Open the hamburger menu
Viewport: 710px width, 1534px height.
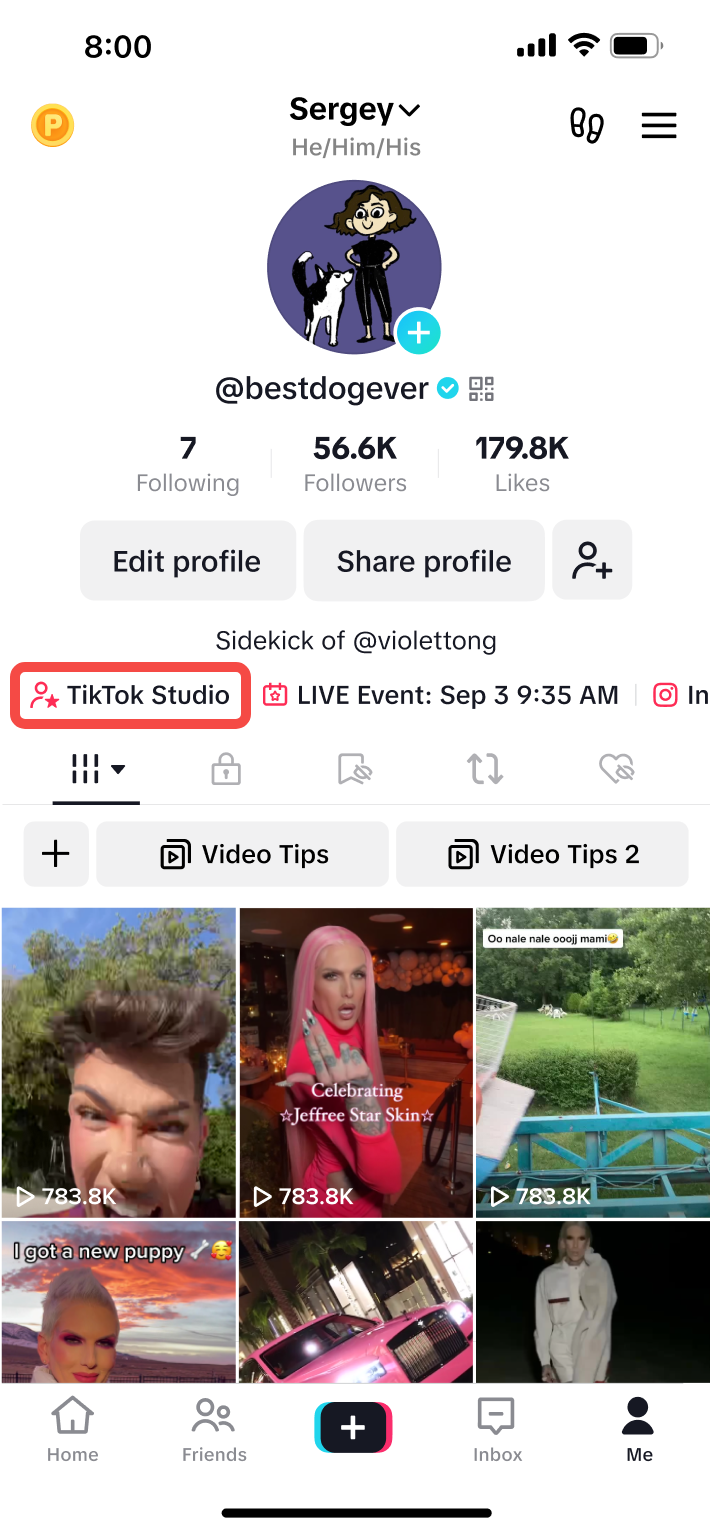point(659,126)
